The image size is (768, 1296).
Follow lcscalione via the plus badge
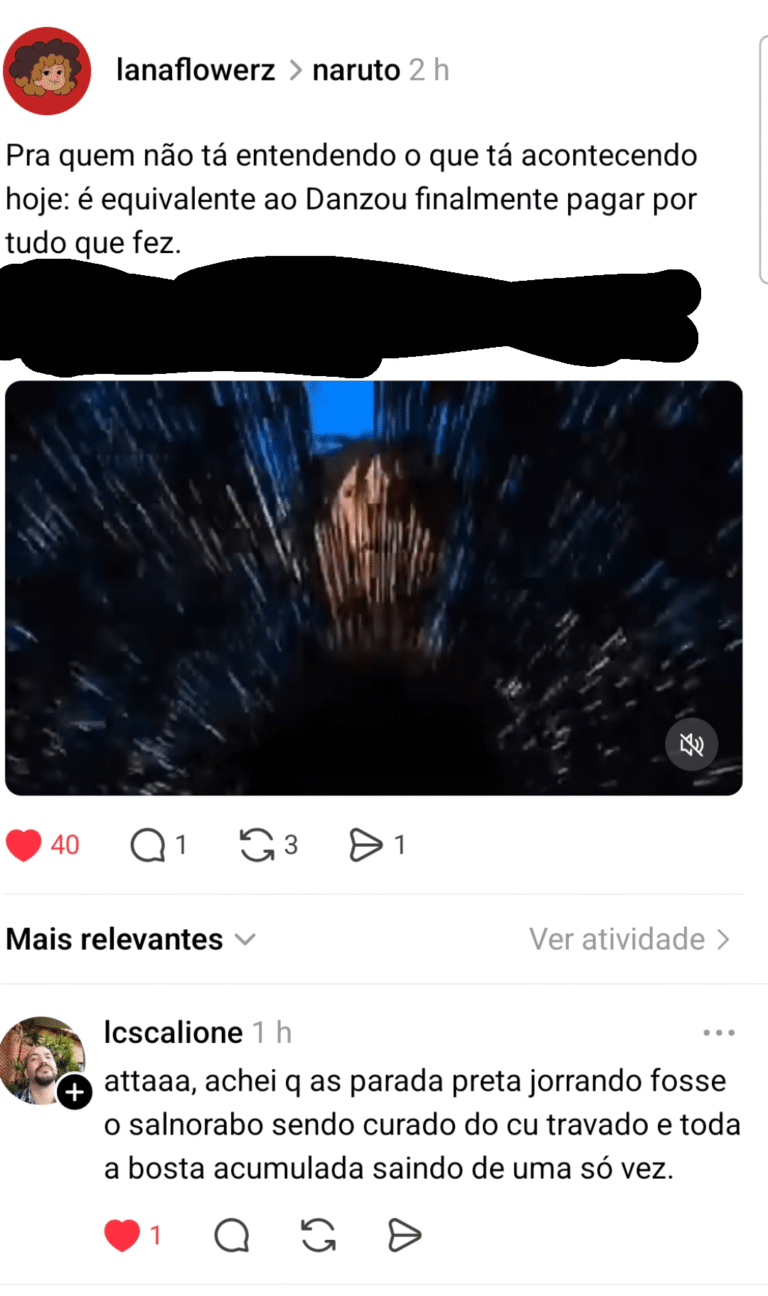(75, 1094)
